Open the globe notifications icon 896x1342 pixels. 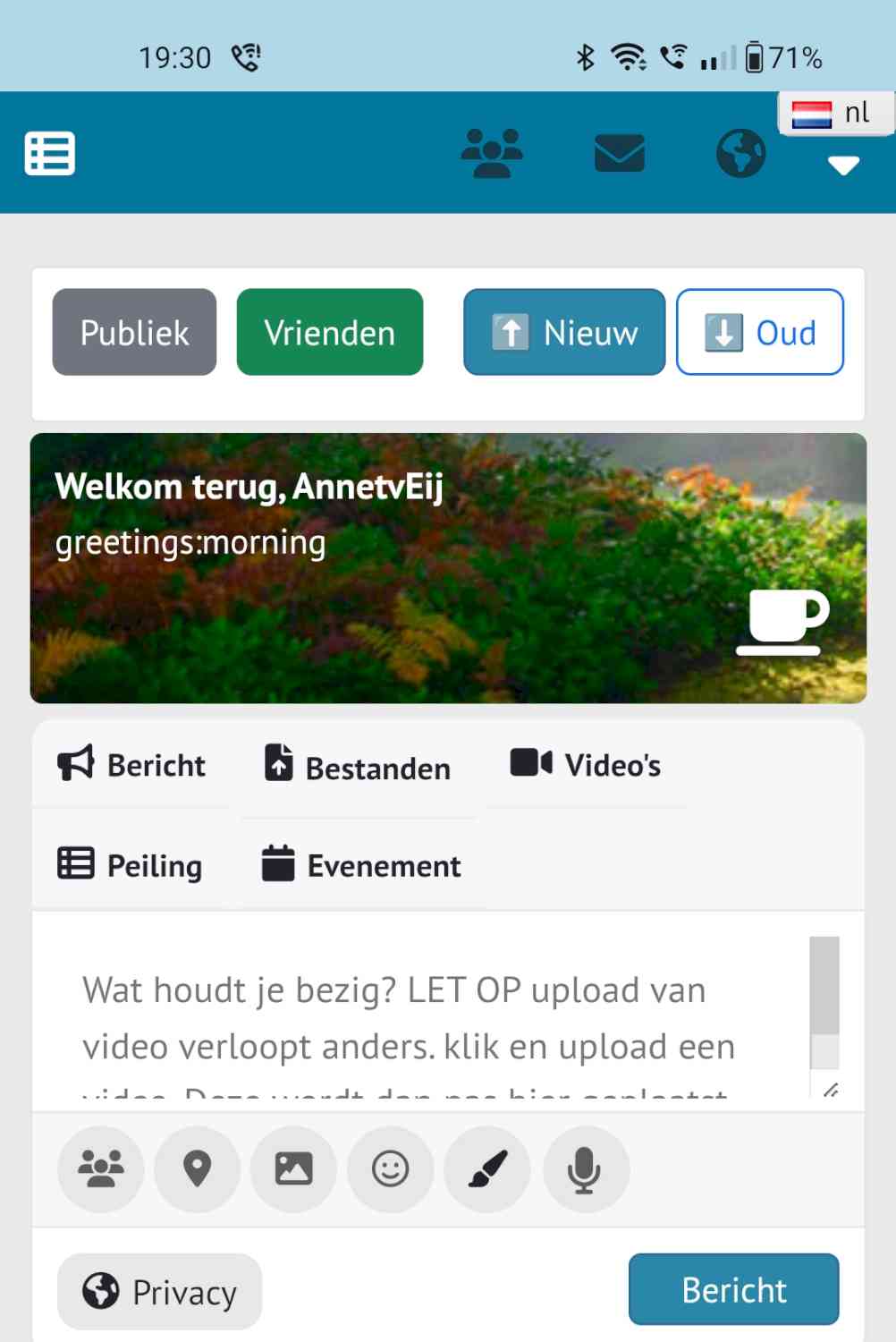pos(740,154)
